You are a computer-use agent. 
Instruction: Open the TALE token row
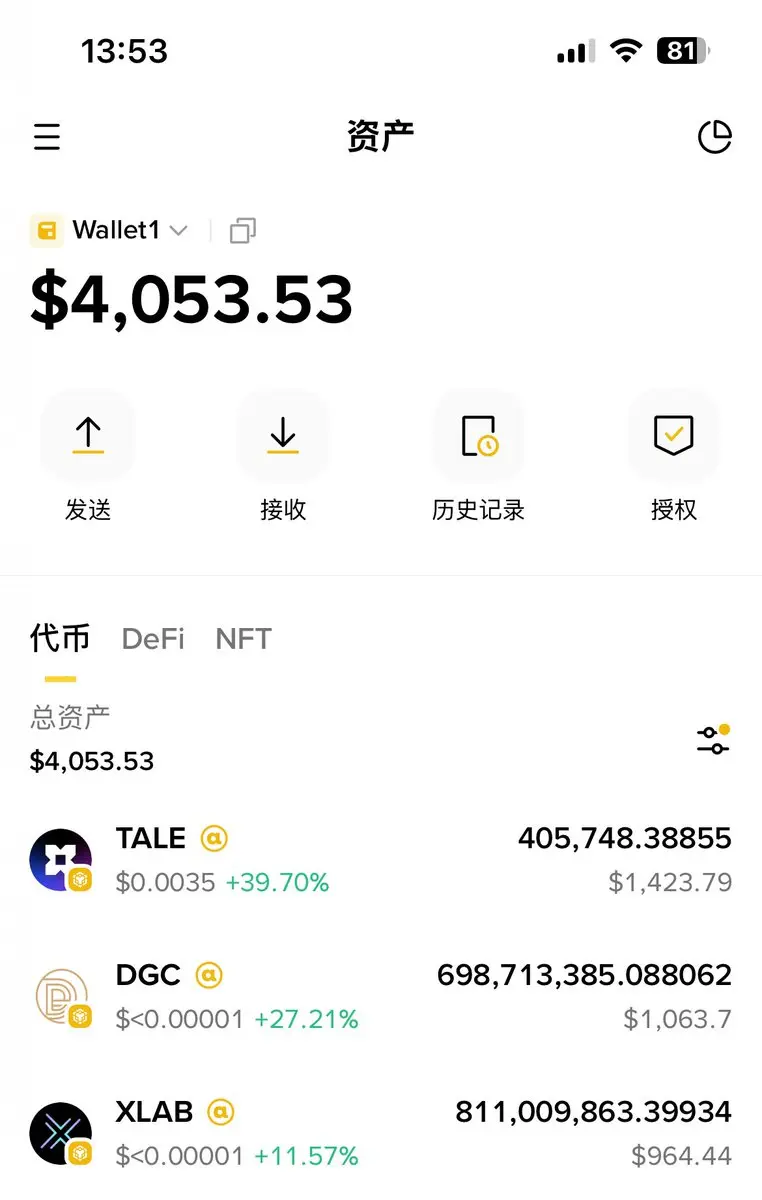[380, 860]
